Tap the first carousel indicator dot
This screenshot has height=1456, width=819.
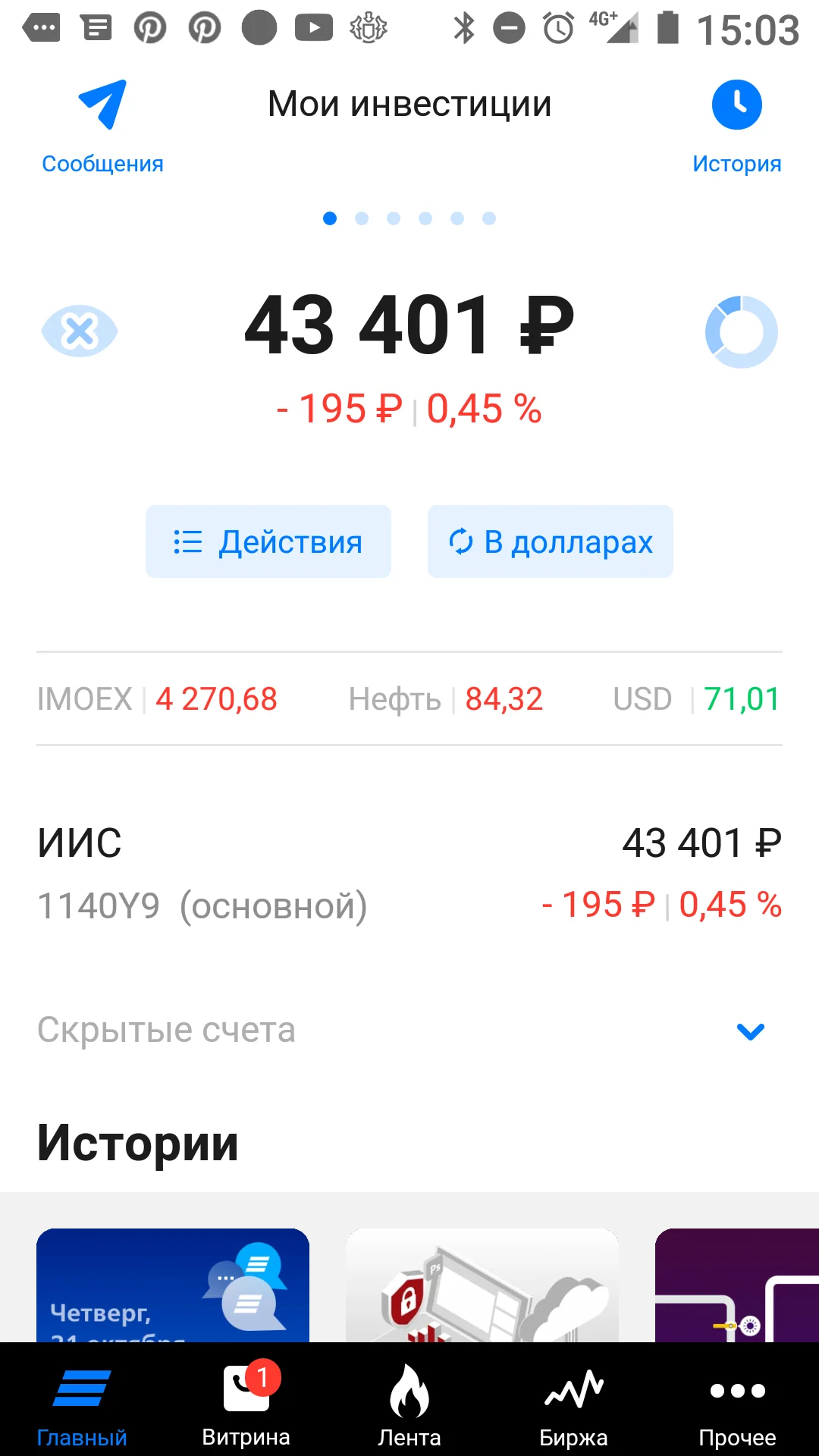[329, 218]
